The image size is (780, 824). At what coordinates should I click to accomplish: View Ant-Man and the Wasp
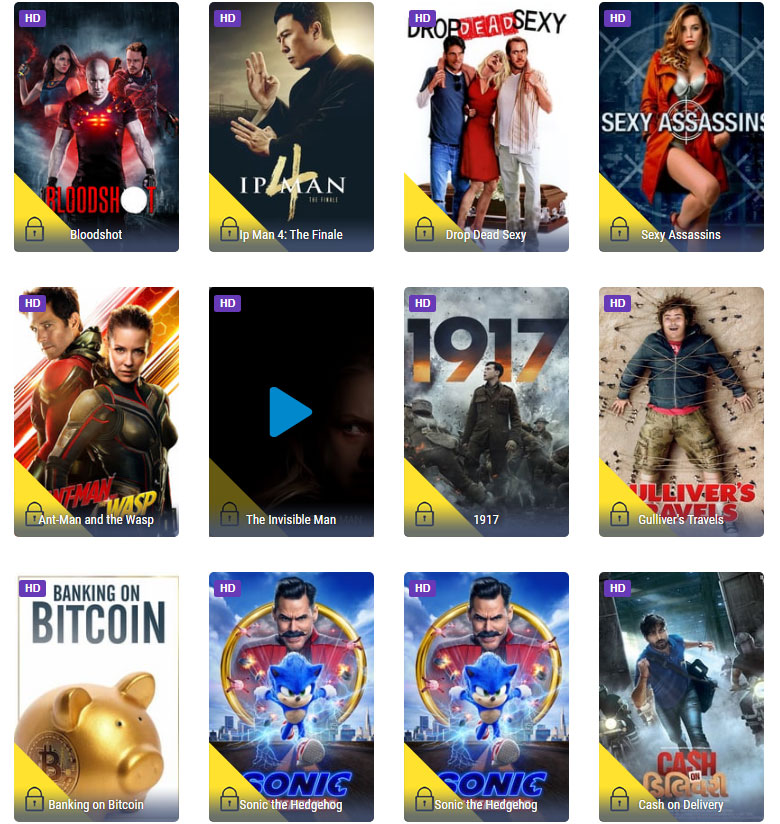(96, 411)
